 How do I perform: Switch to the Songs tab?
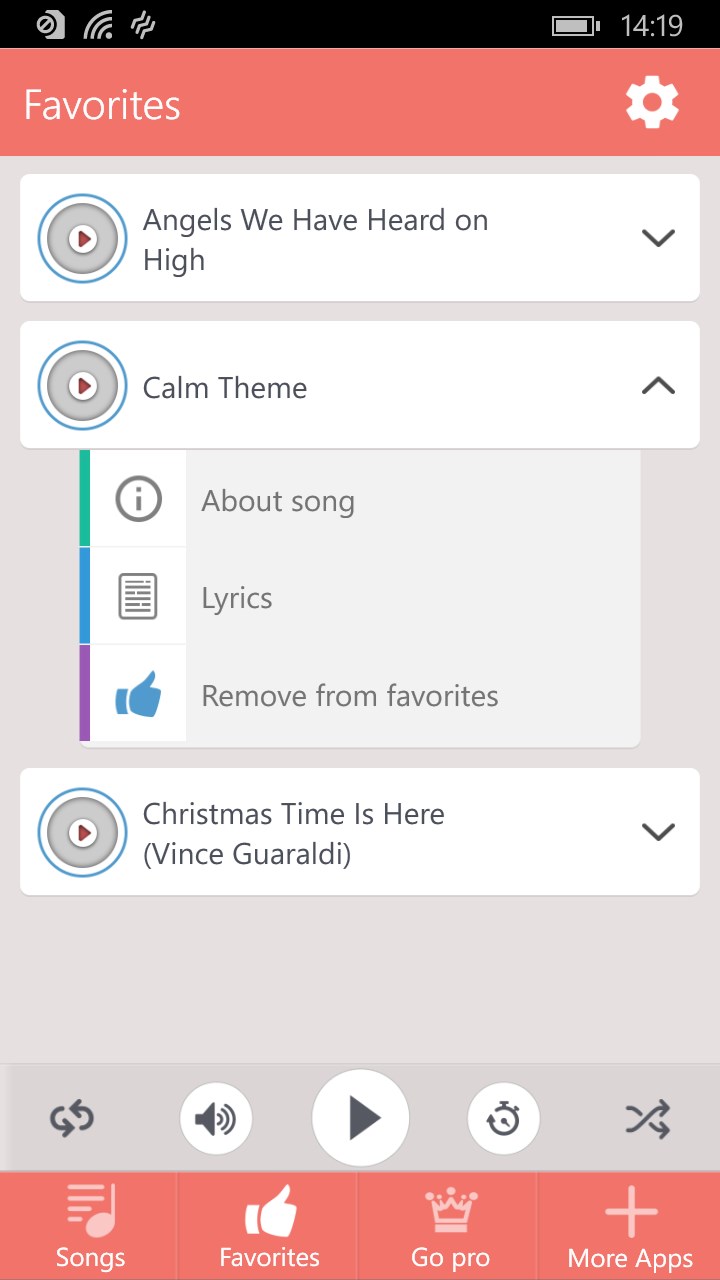point(90,1226)
